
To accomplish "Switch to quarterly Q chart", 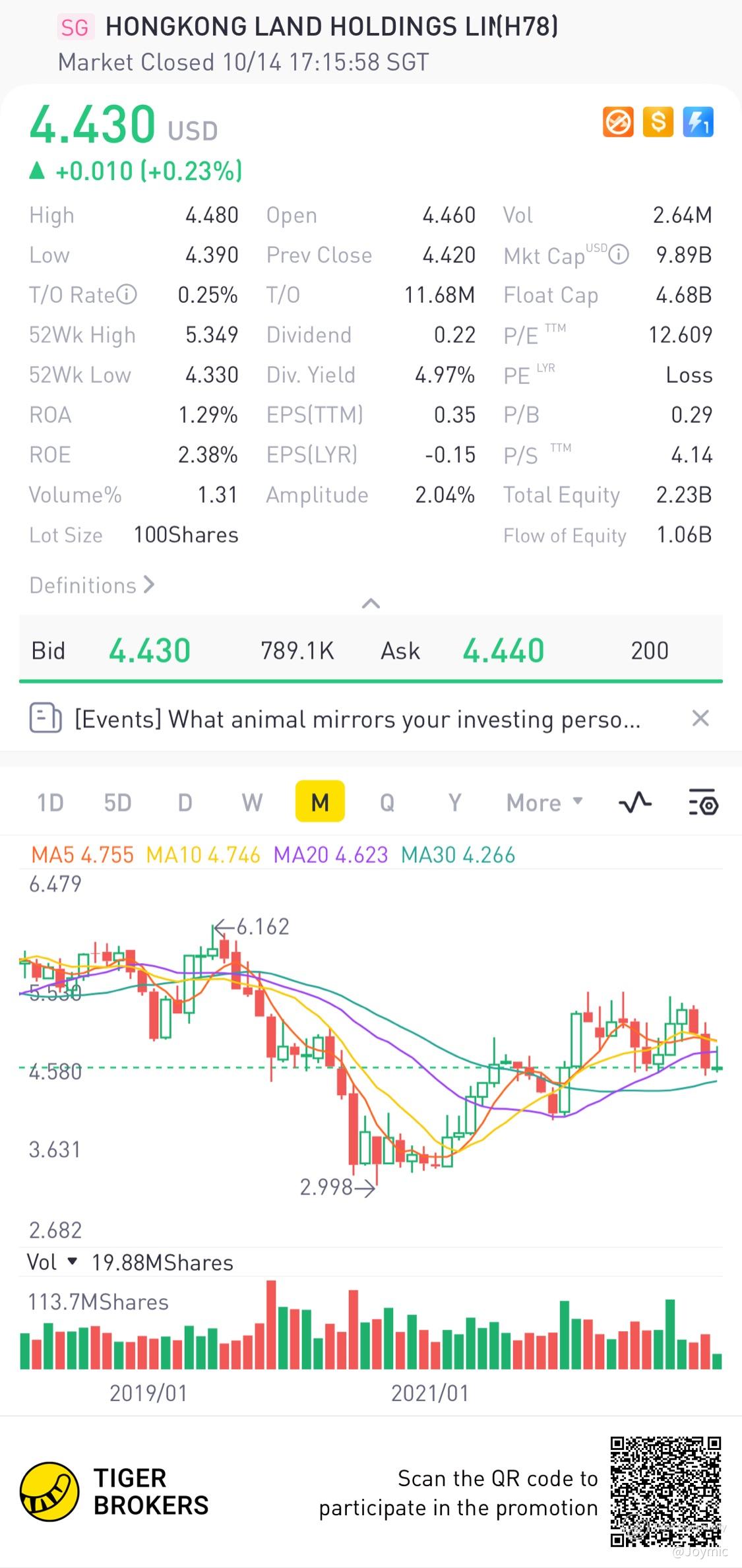I will click(x=387, y=802).
